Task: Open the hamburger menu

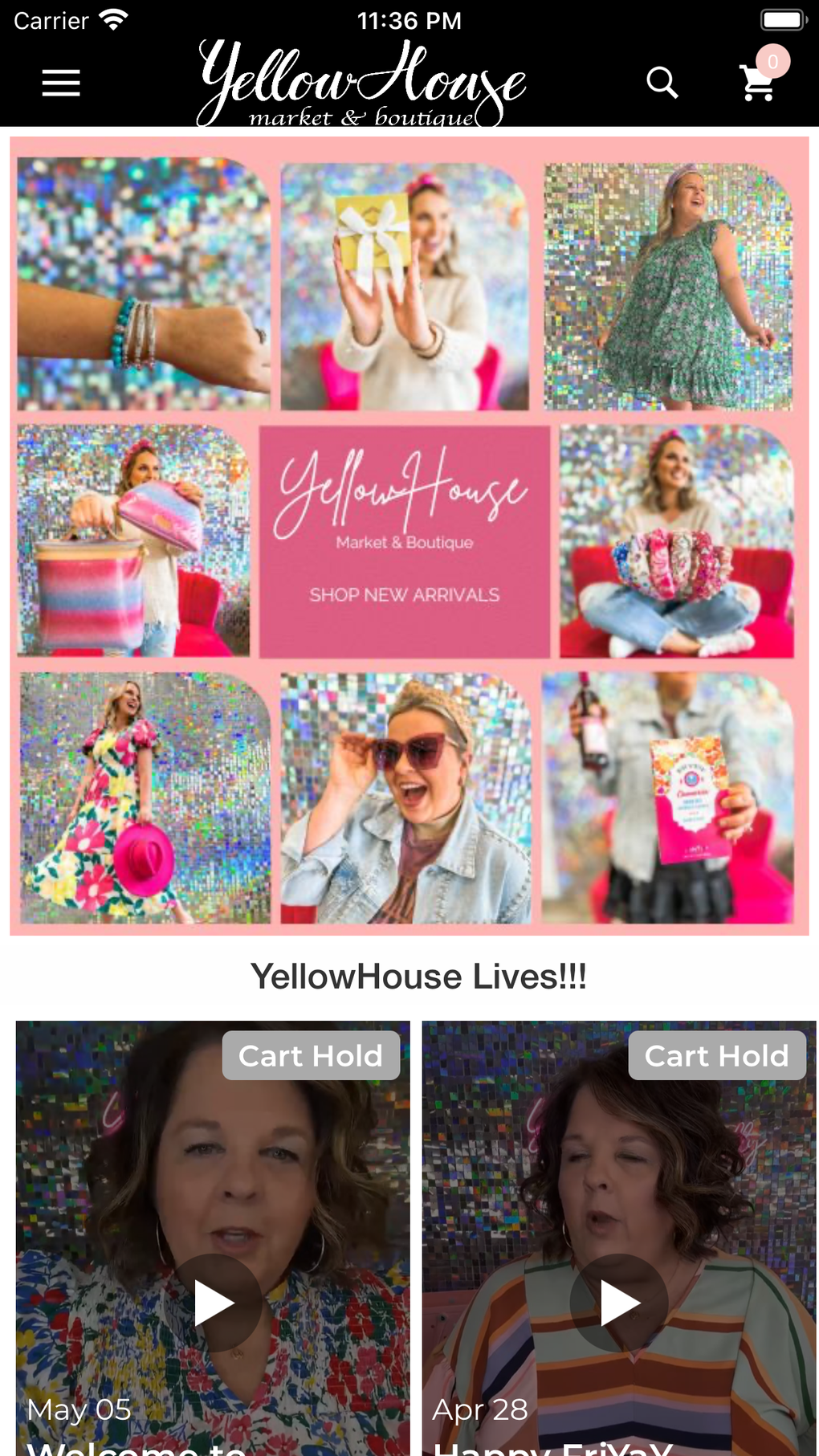Action: (61, 83)
